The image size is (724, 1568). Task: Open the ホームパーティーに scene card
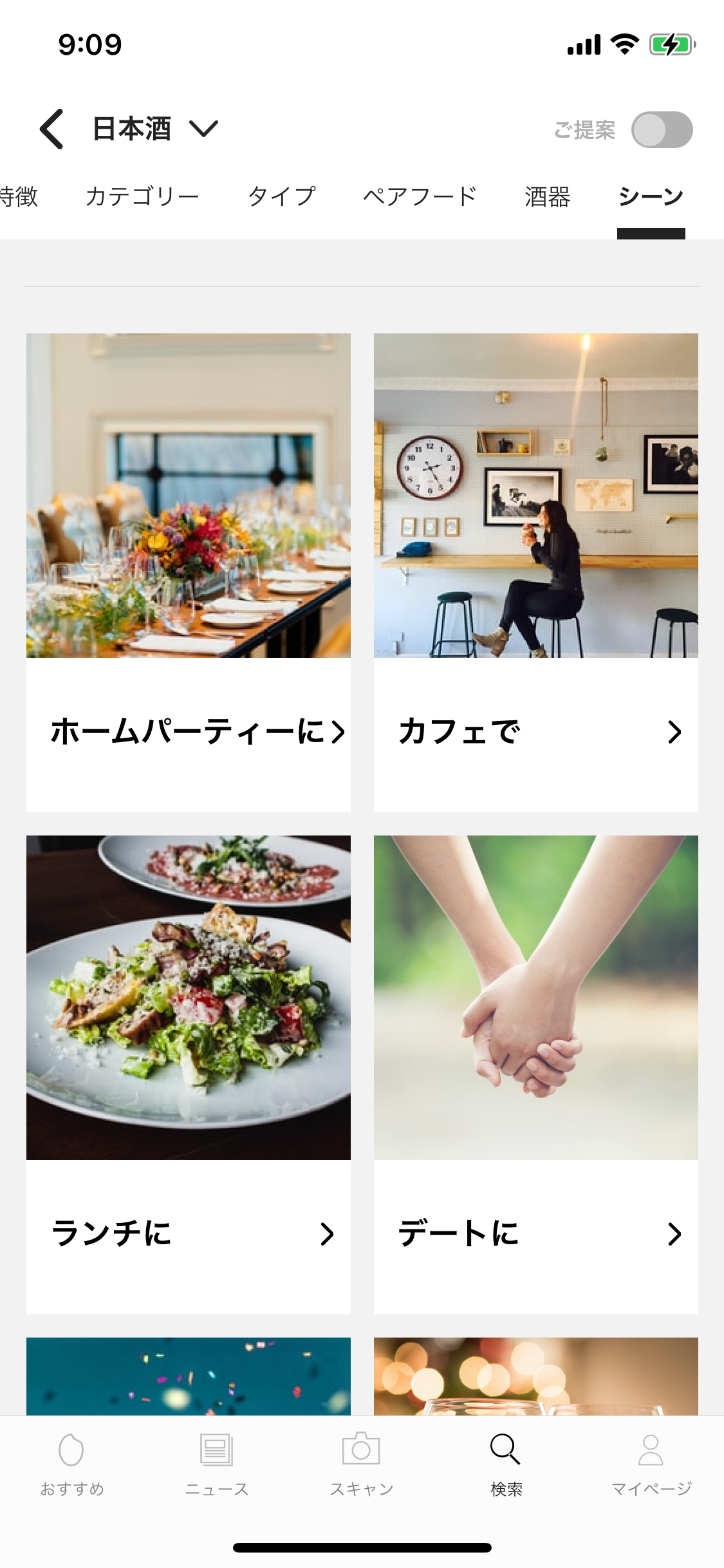tap(189, 572)
